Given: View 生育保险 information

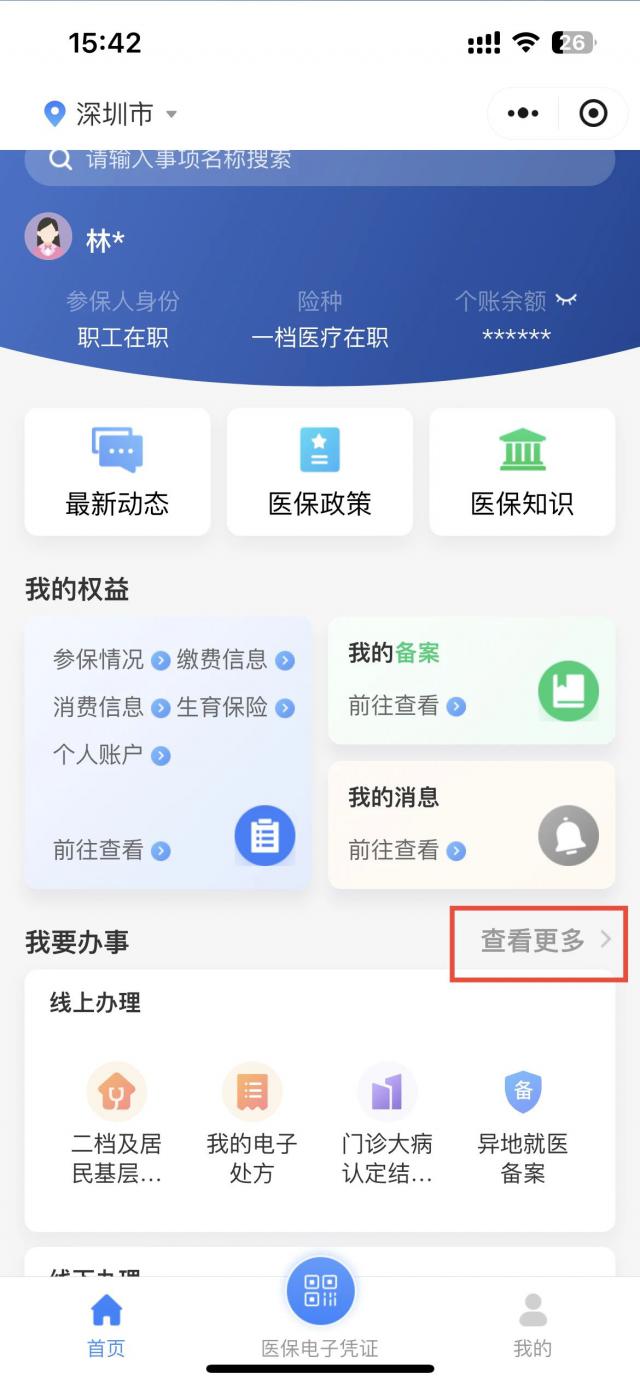Looking at the screenshot, I should coord(235,708).
